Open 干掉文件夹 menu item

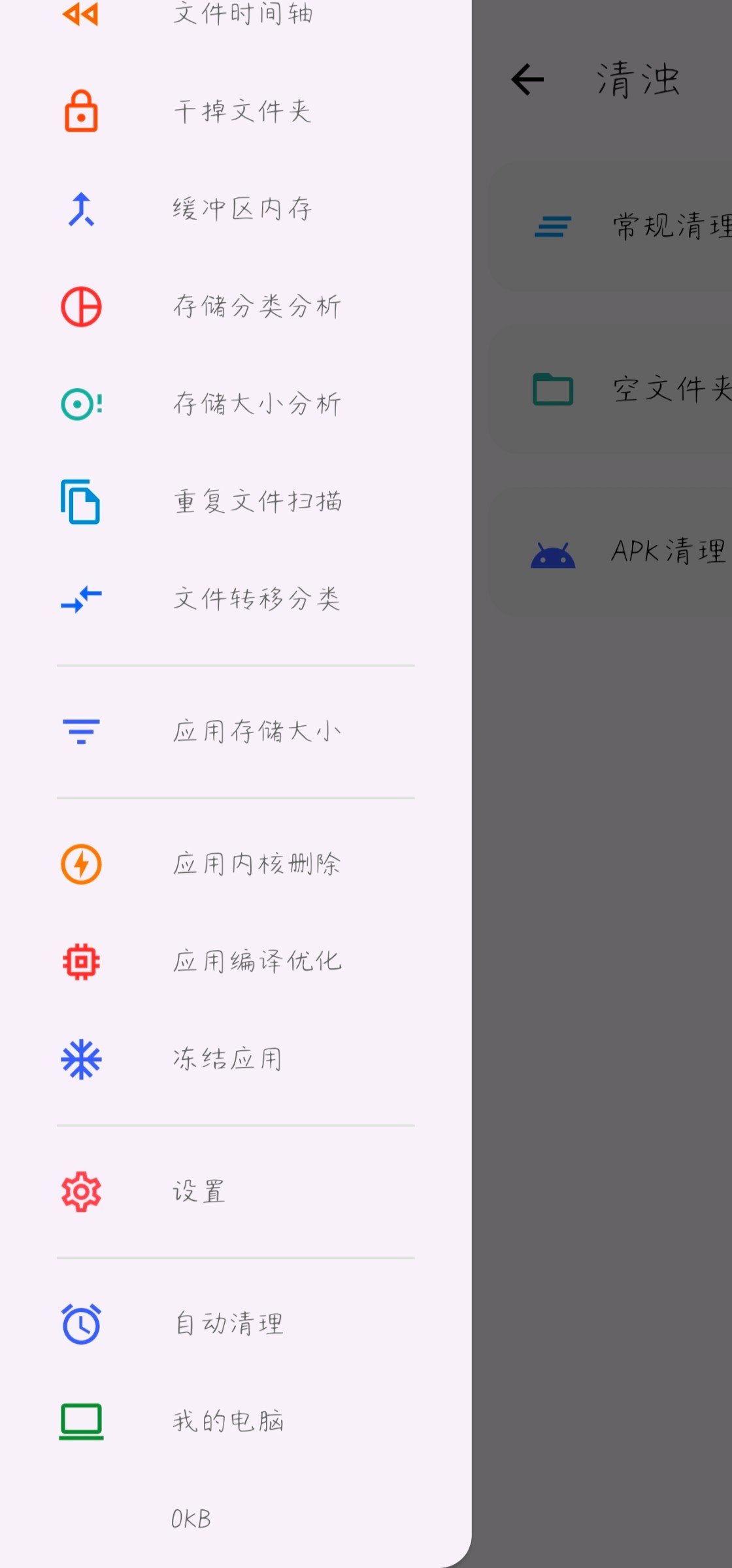coord(242,111)
